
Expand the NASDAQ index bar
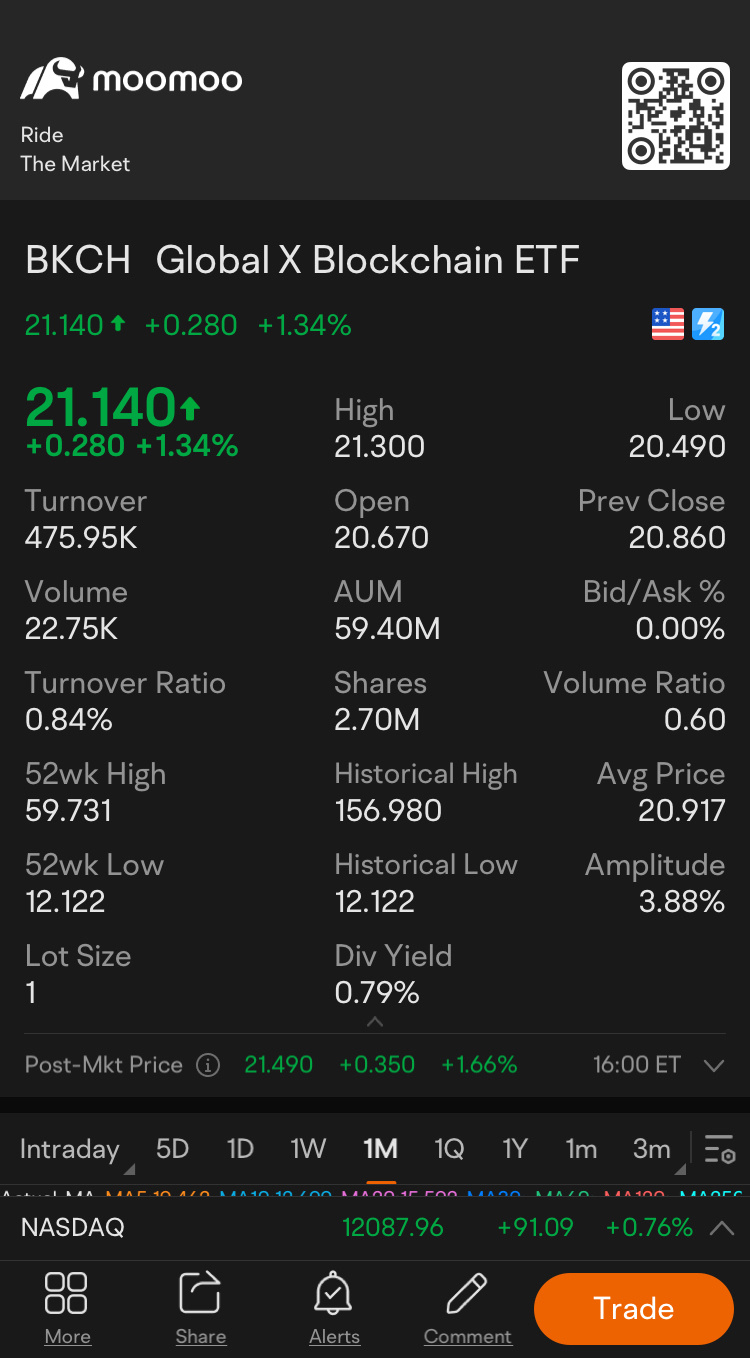tap(722, 1228)
